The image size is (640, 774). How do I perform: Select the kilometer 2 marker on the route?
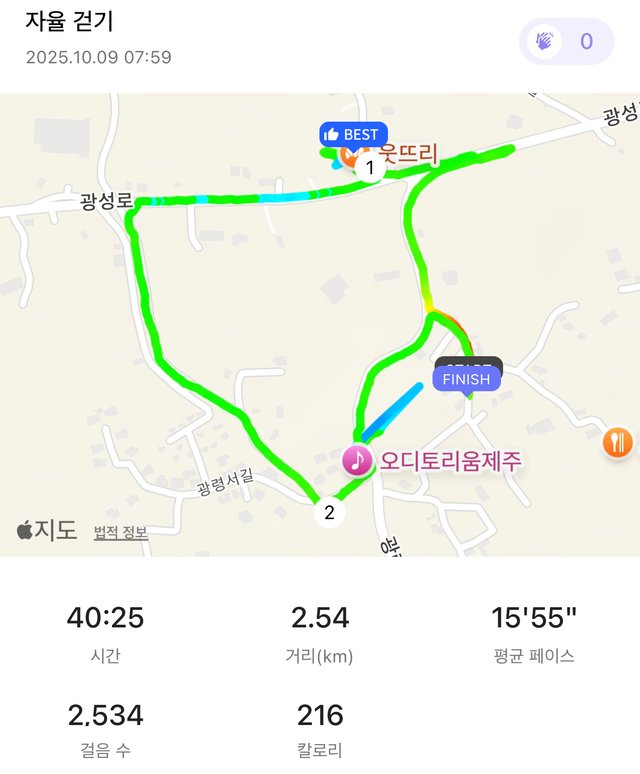[329, 513]
